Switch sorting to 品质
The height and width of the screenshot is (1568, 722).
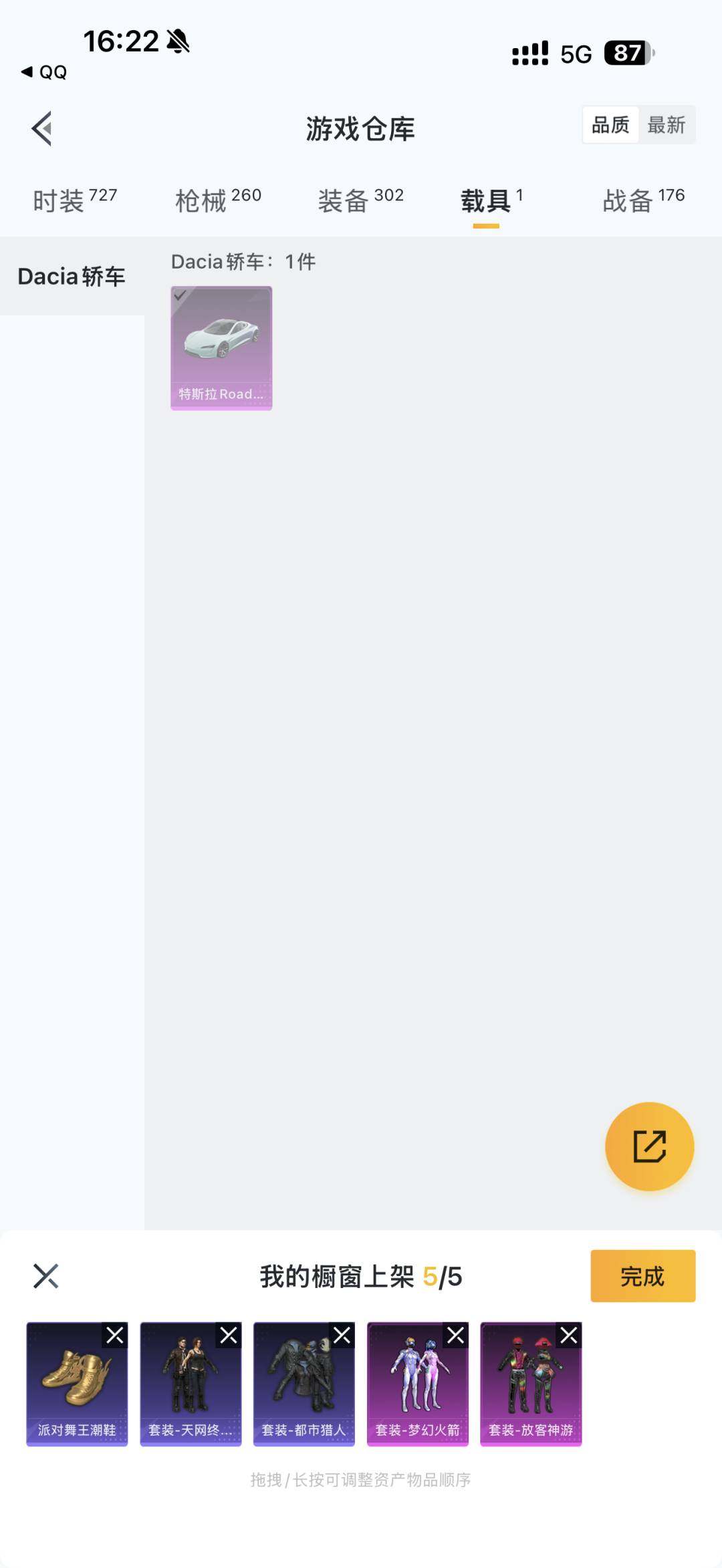[x=609, y=125]
